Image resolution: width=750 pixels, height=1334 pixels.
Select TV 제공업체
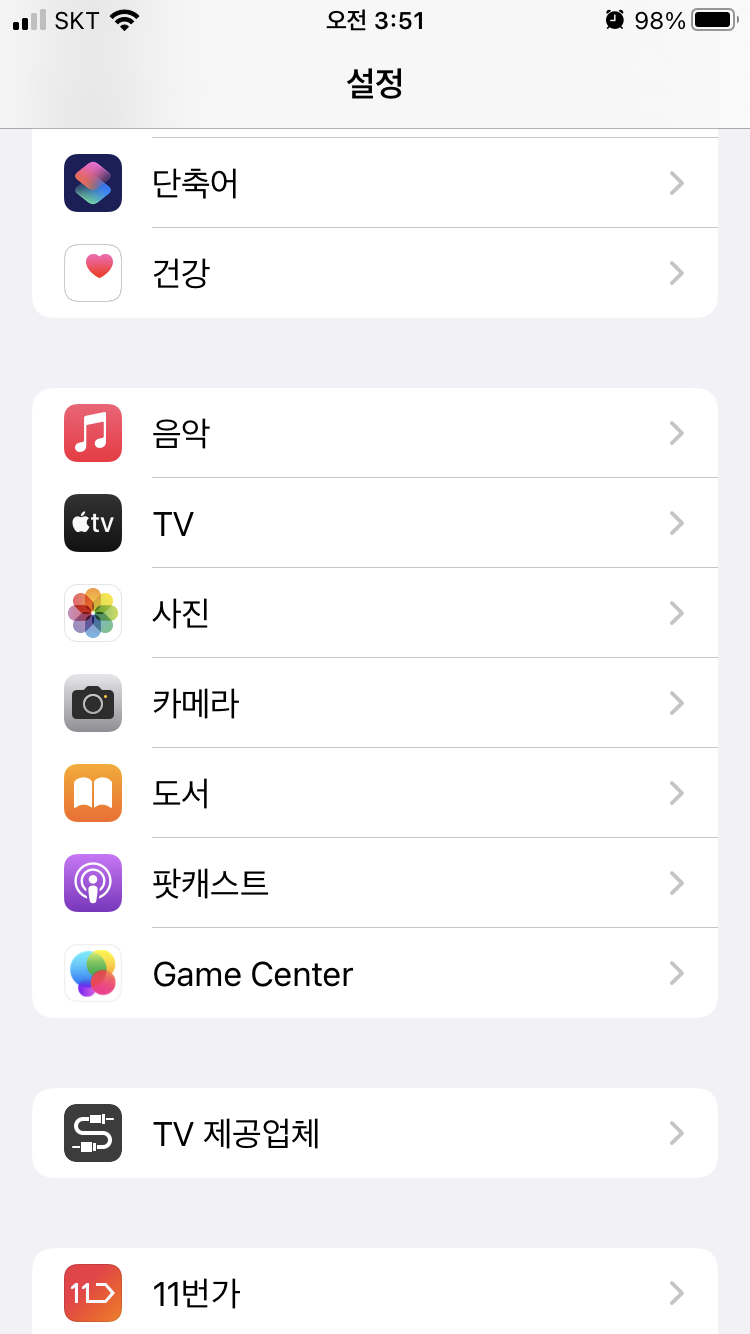coord(375,1133)
